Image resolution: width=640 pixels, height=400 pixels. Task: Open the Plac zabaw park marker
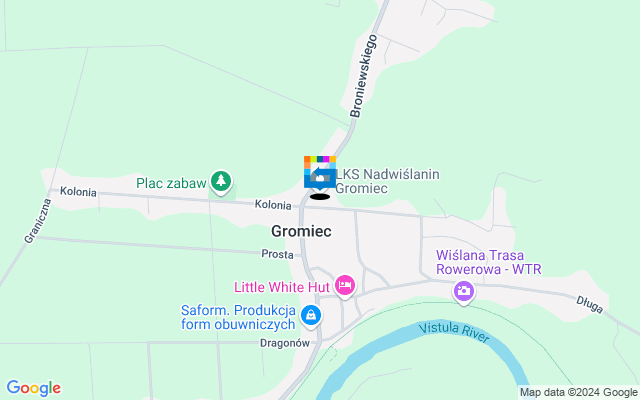tap(221, 182)
